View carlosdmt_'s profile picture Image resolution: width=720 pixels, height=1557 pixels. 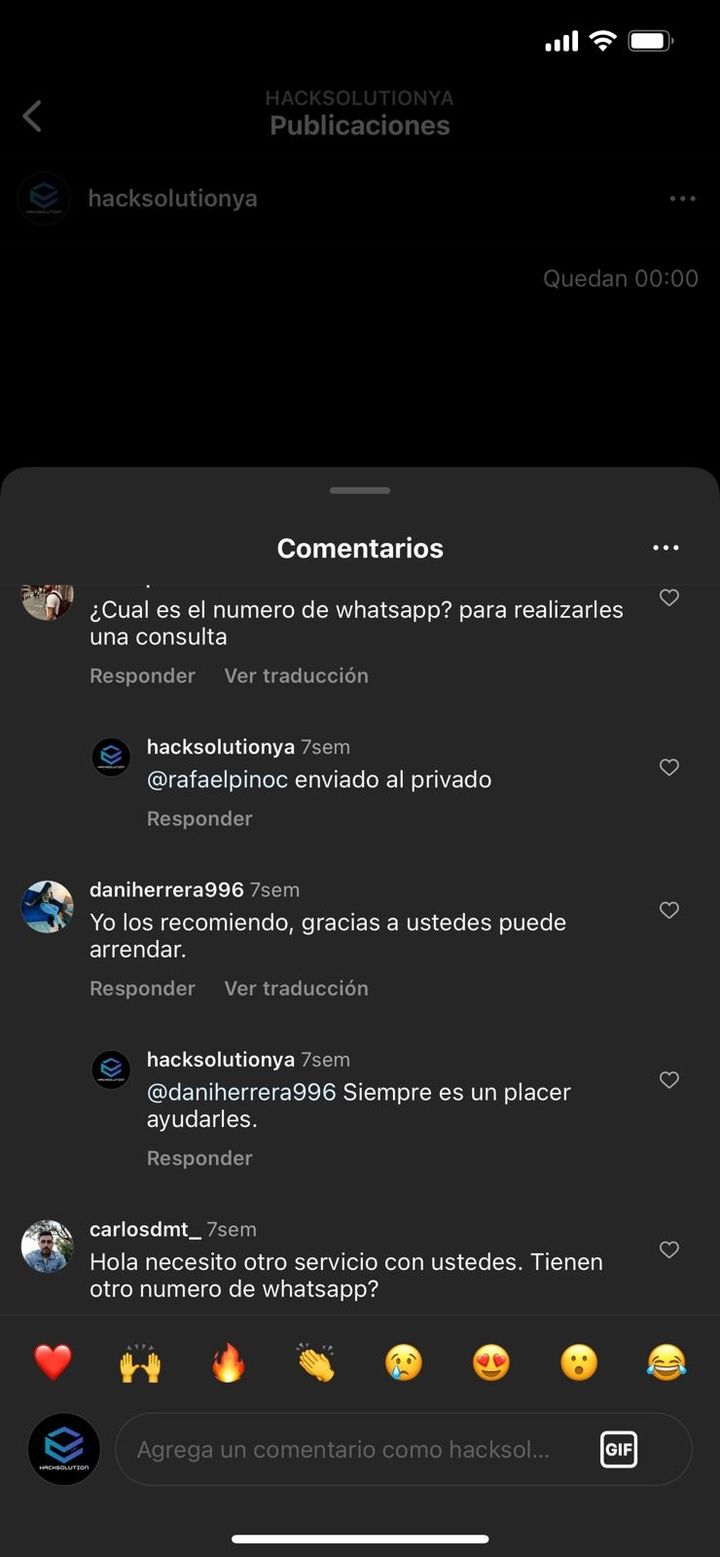[47, 1246]
